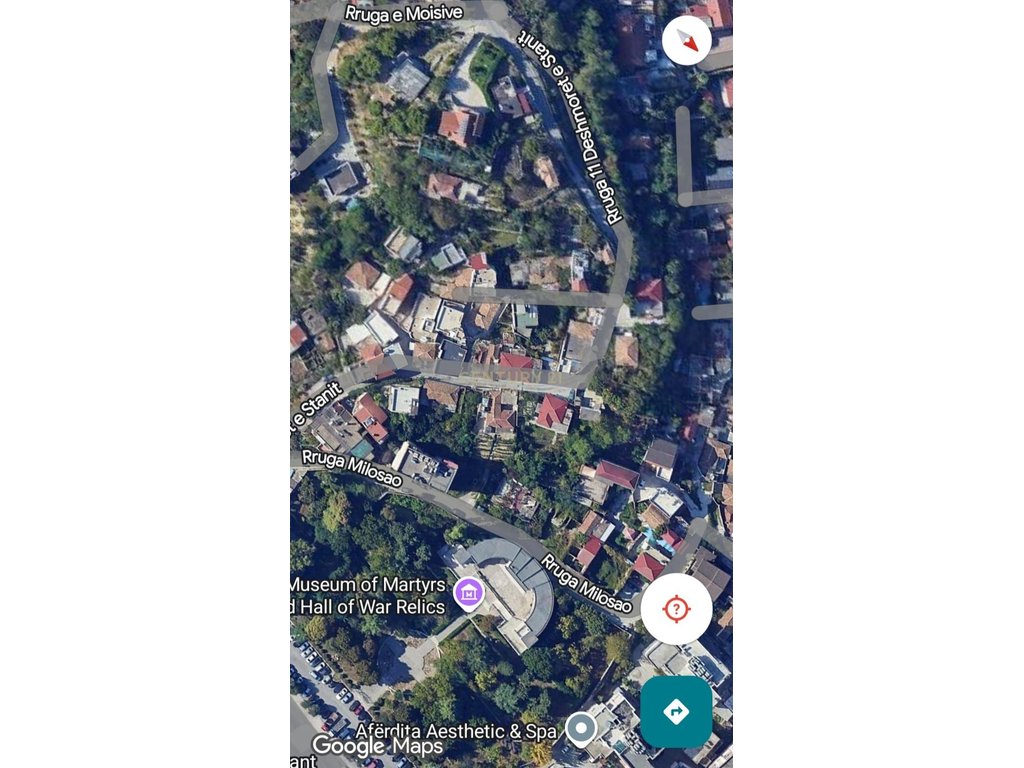
Task: Center the map on my location
Action: [x=677, y=608]
